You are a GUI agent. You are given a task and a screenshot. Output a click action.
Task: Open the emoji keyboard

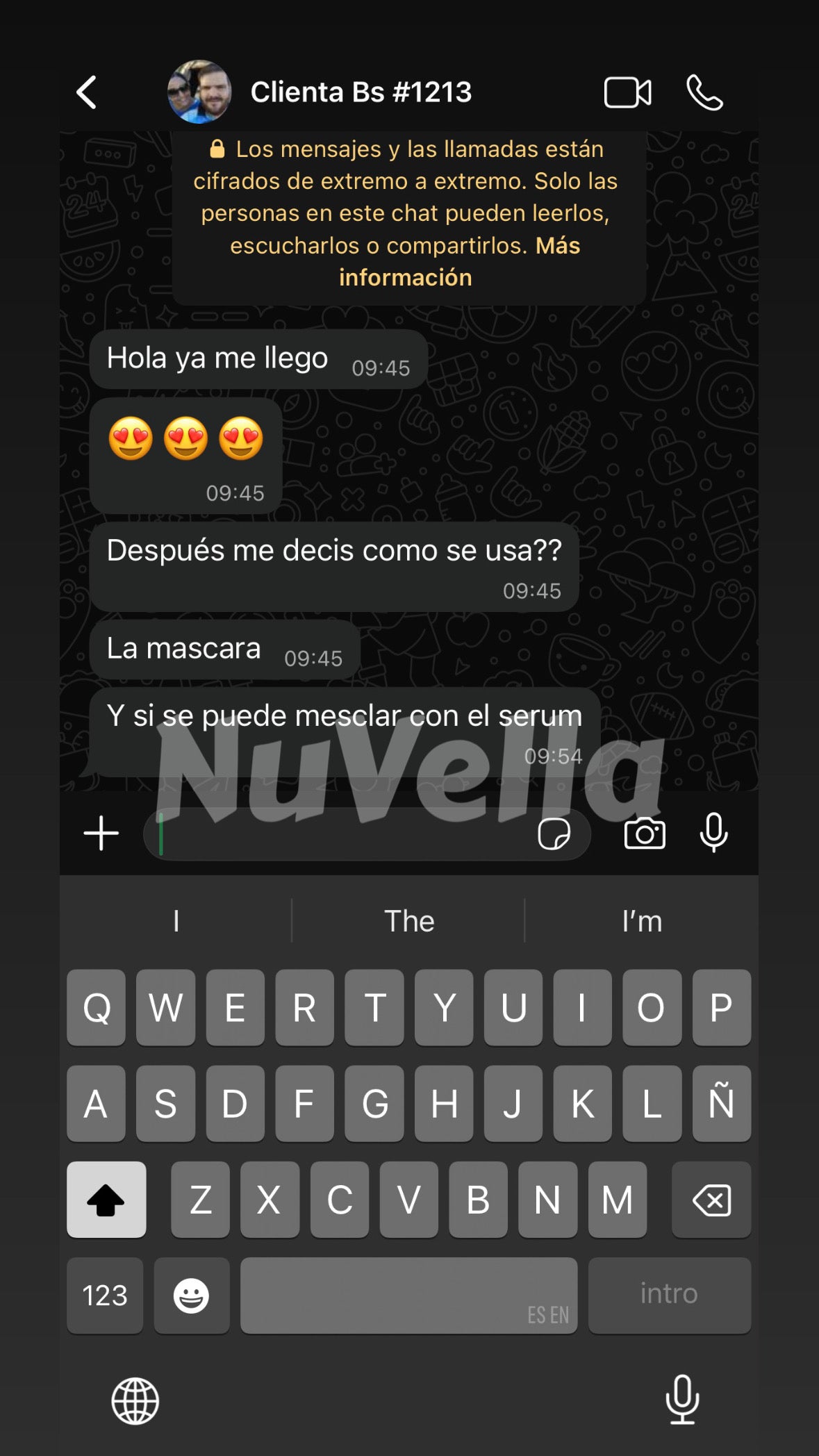pyautogui.click(x=191, y=1296)
